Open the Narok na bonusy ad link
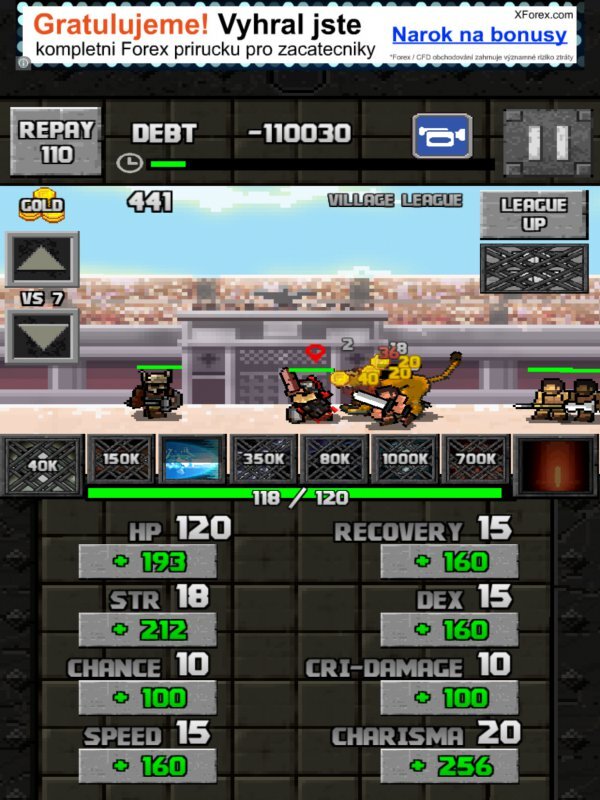 [479, 36]
